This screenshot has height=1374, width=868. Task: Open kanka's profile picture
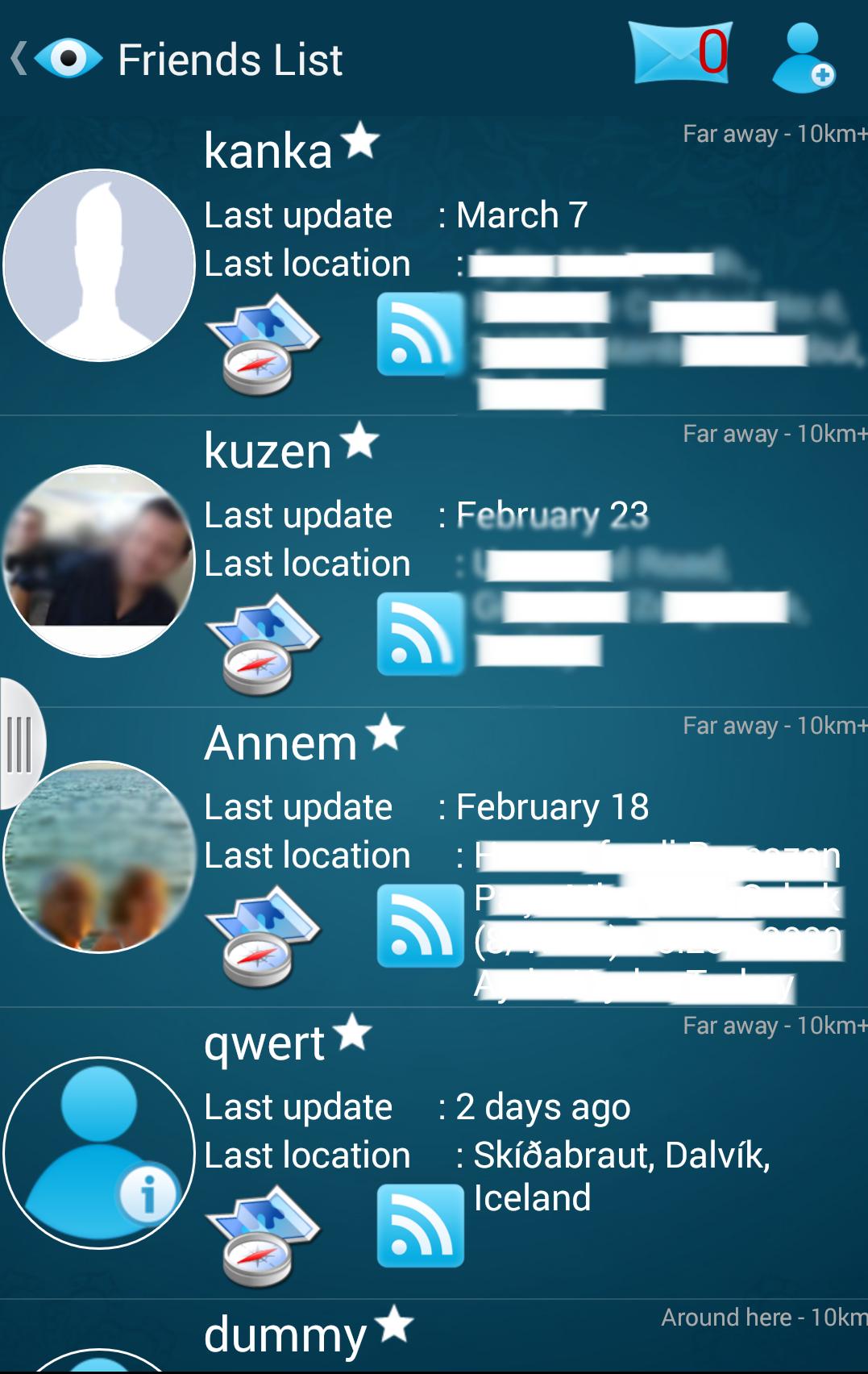click(99, 265)
